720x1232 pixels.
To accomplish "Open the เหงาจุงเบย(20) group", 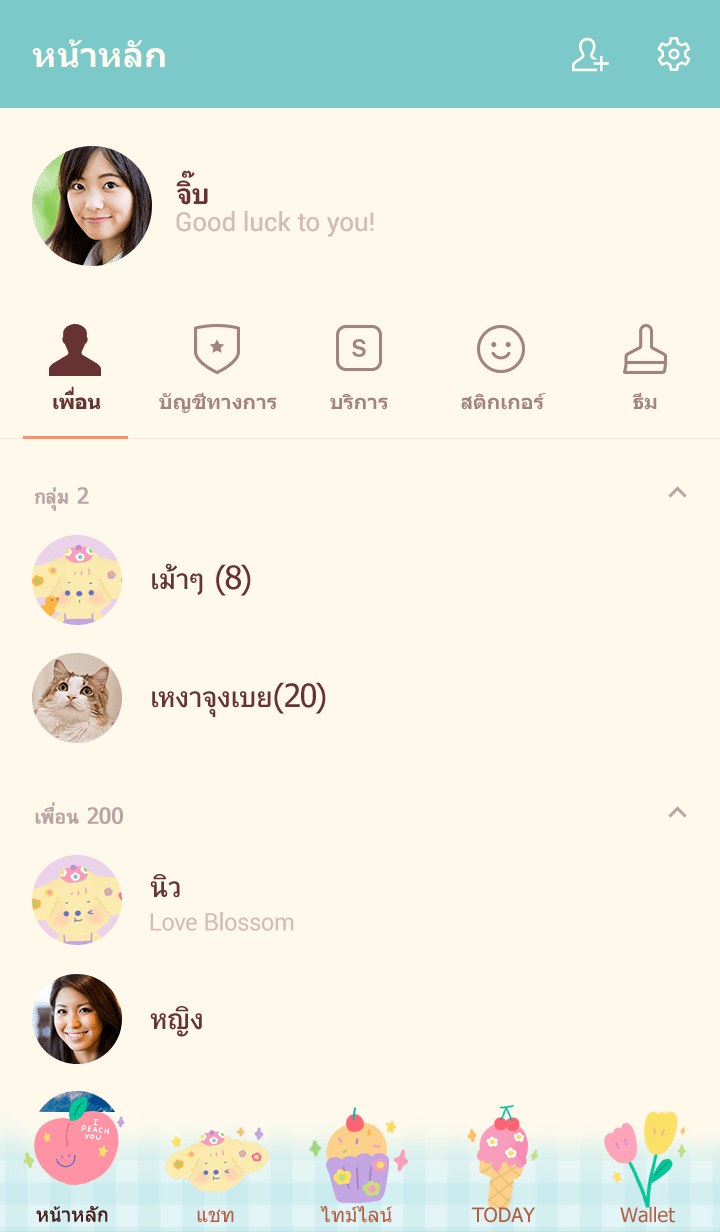I will point(238,698).
